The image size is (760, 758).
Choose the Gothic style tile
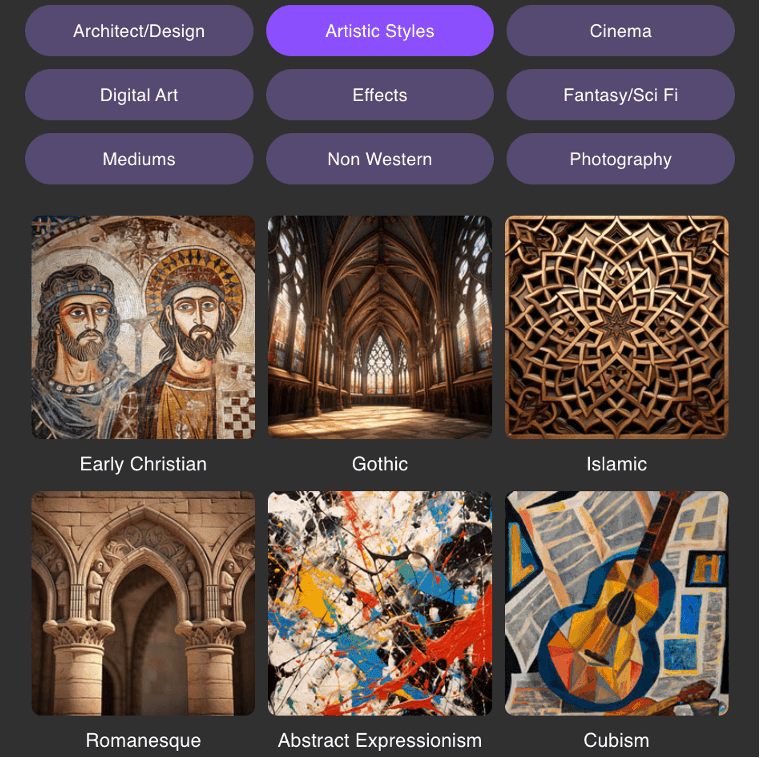pyautogui.click(x=380, y=328)
